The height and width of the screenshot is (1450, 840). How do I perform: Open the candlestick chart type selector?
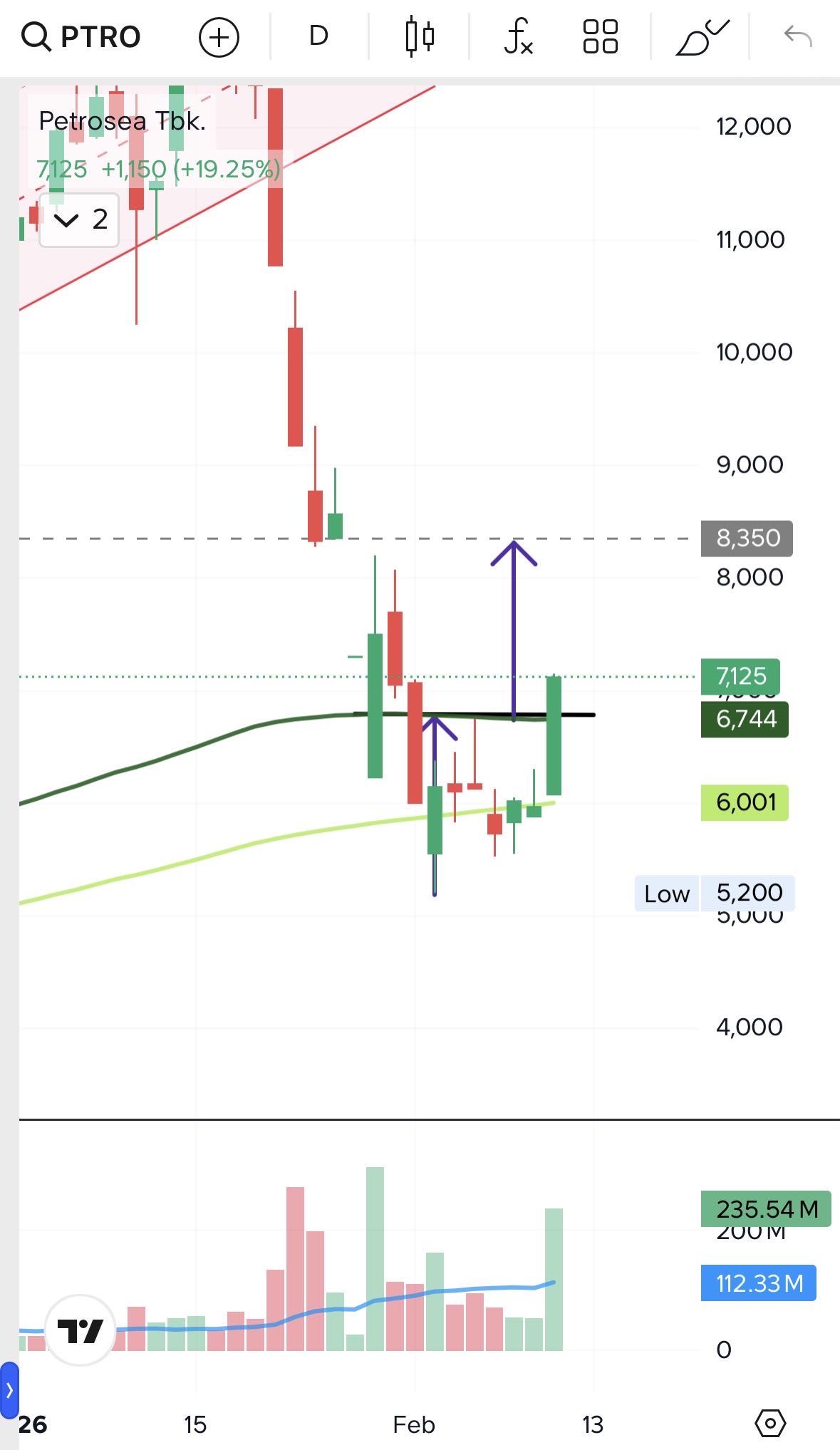[x=419, y=36]
